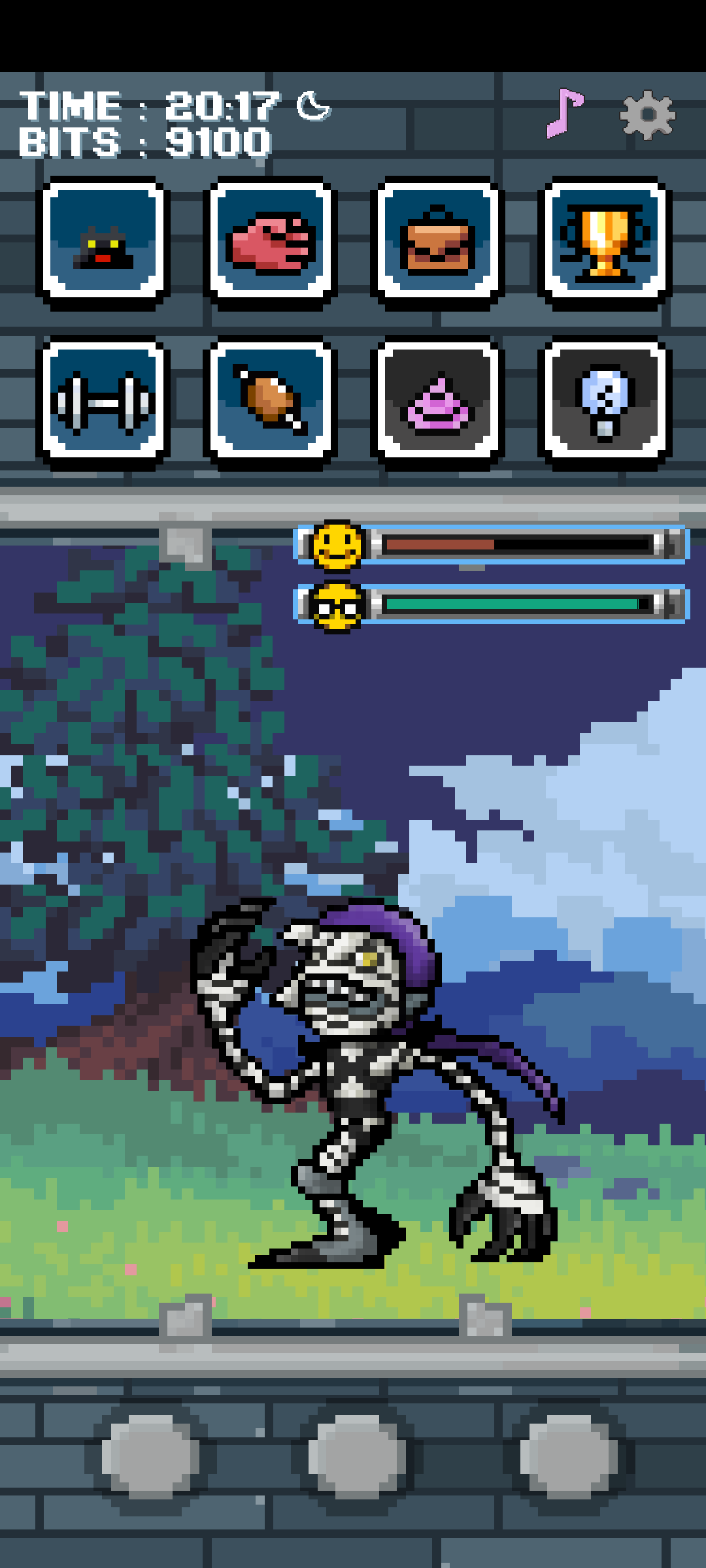Image resolution: width=706 pixels, height=1568 pixels.
Task: Tap the pink poop clean-up button
Action: point(437,403)
